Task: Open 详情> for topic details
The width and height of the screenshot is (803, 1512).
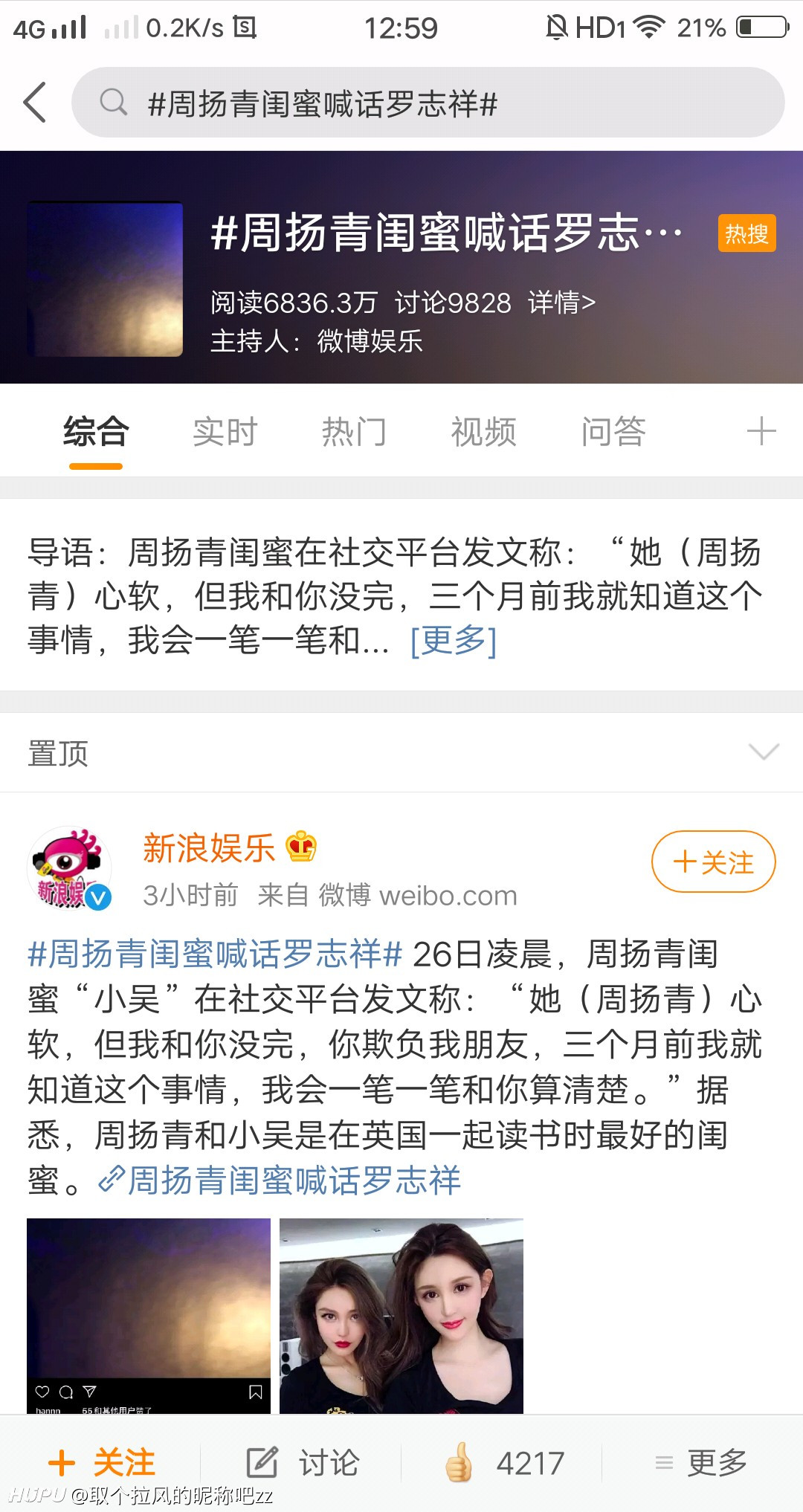Action: pyautogui.click(x=561, y=303)
